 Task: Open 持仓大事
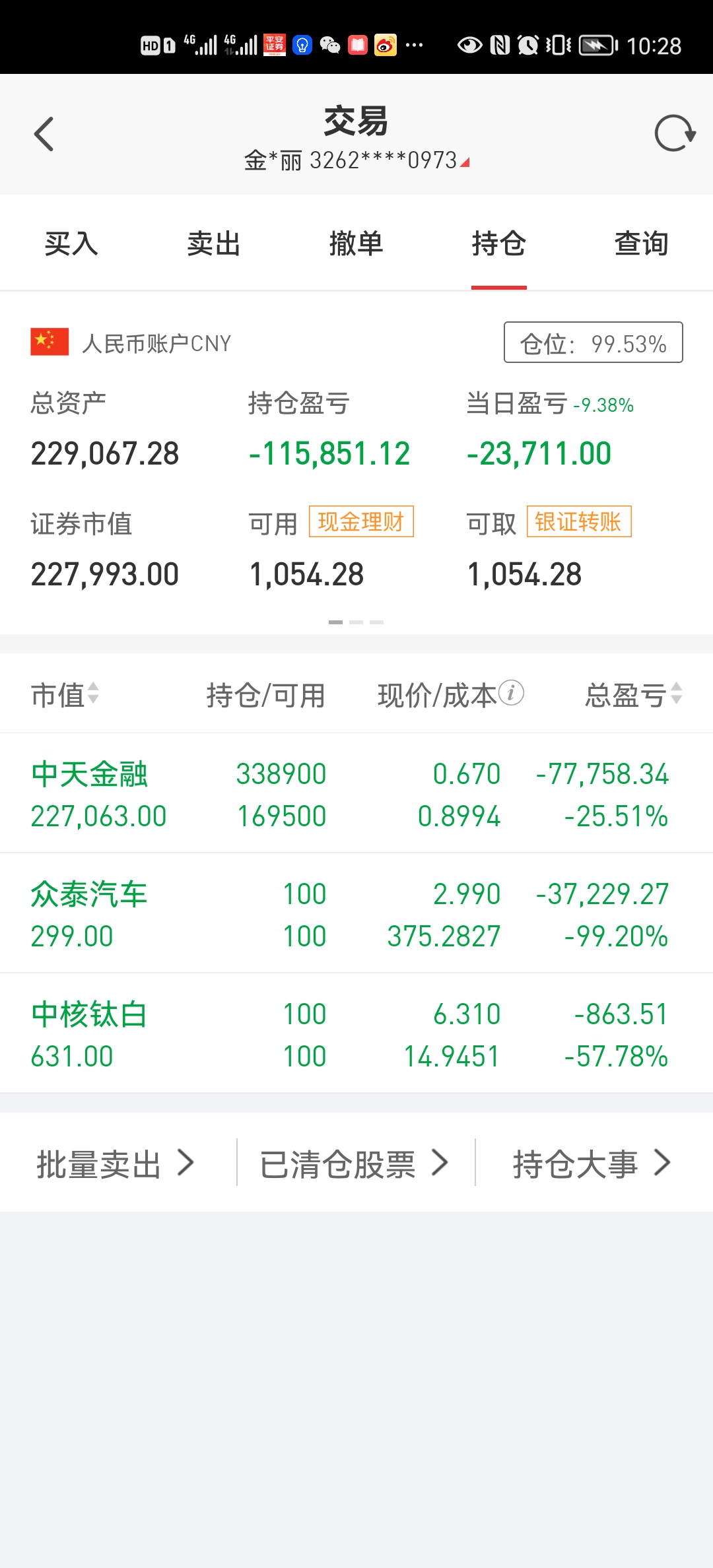pos(592,1163)
